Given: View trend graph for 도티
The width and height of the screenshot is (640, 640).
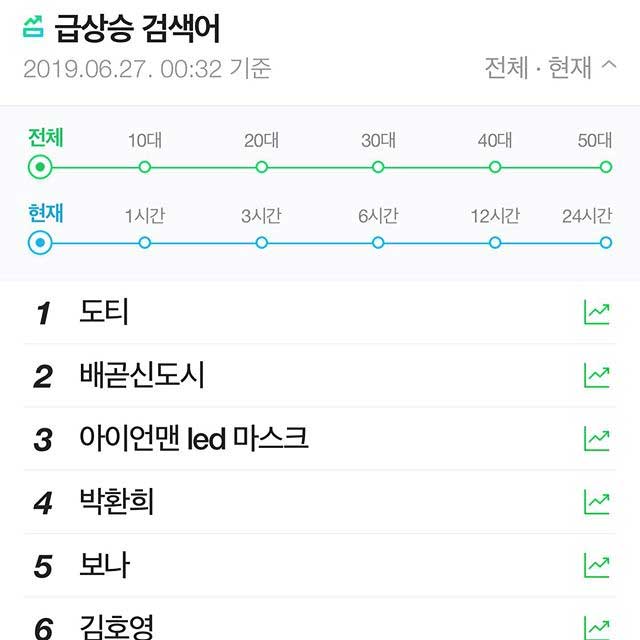Looking at the screenshot, I should [597, 312].
